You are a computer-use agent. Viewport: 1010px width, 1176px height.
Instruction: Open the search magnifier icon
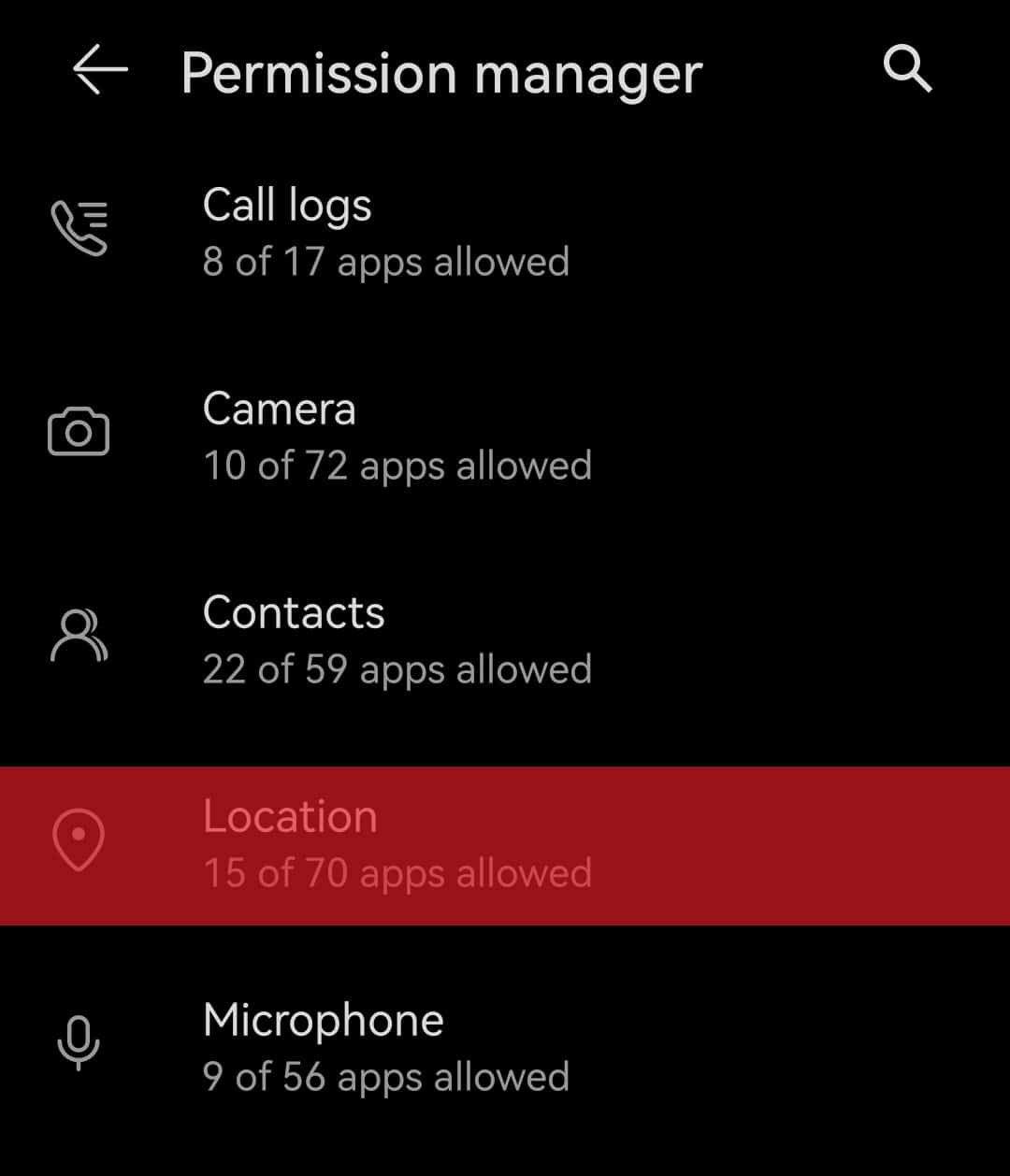(x=907, y=70)
